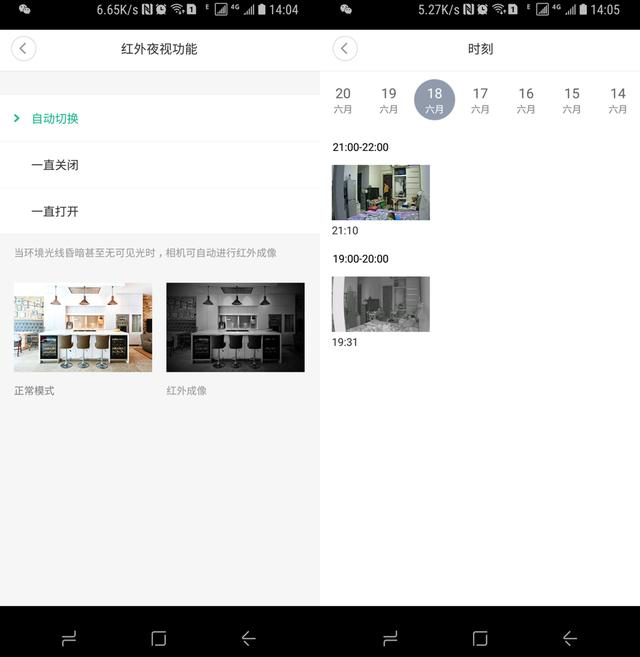Tap the highlighted 18 六月 date
Screen dimensions: 640x657
point(434,100)
